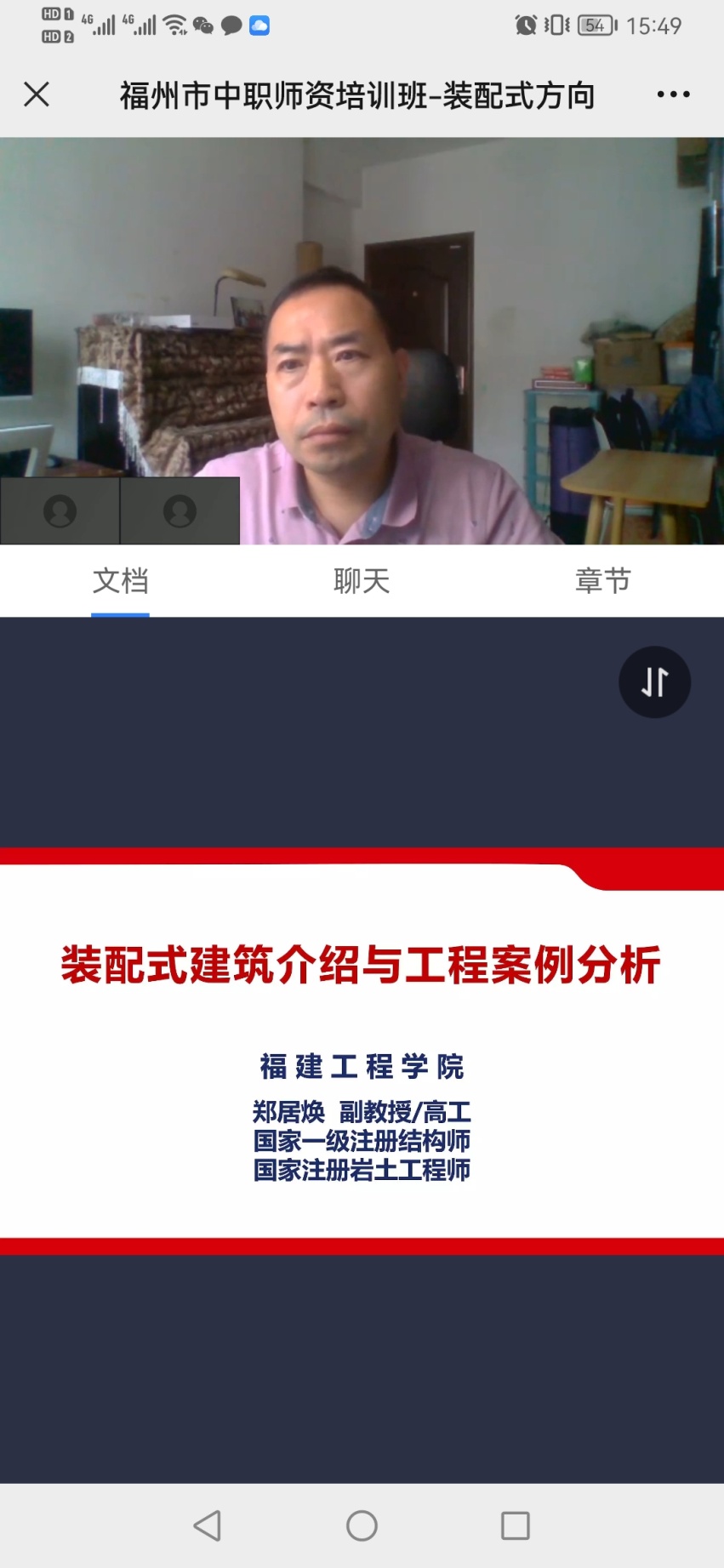Viewport: 724px width, 1568px height.
Task: Go to the system home screen
Action: [x=362, y=1525]
